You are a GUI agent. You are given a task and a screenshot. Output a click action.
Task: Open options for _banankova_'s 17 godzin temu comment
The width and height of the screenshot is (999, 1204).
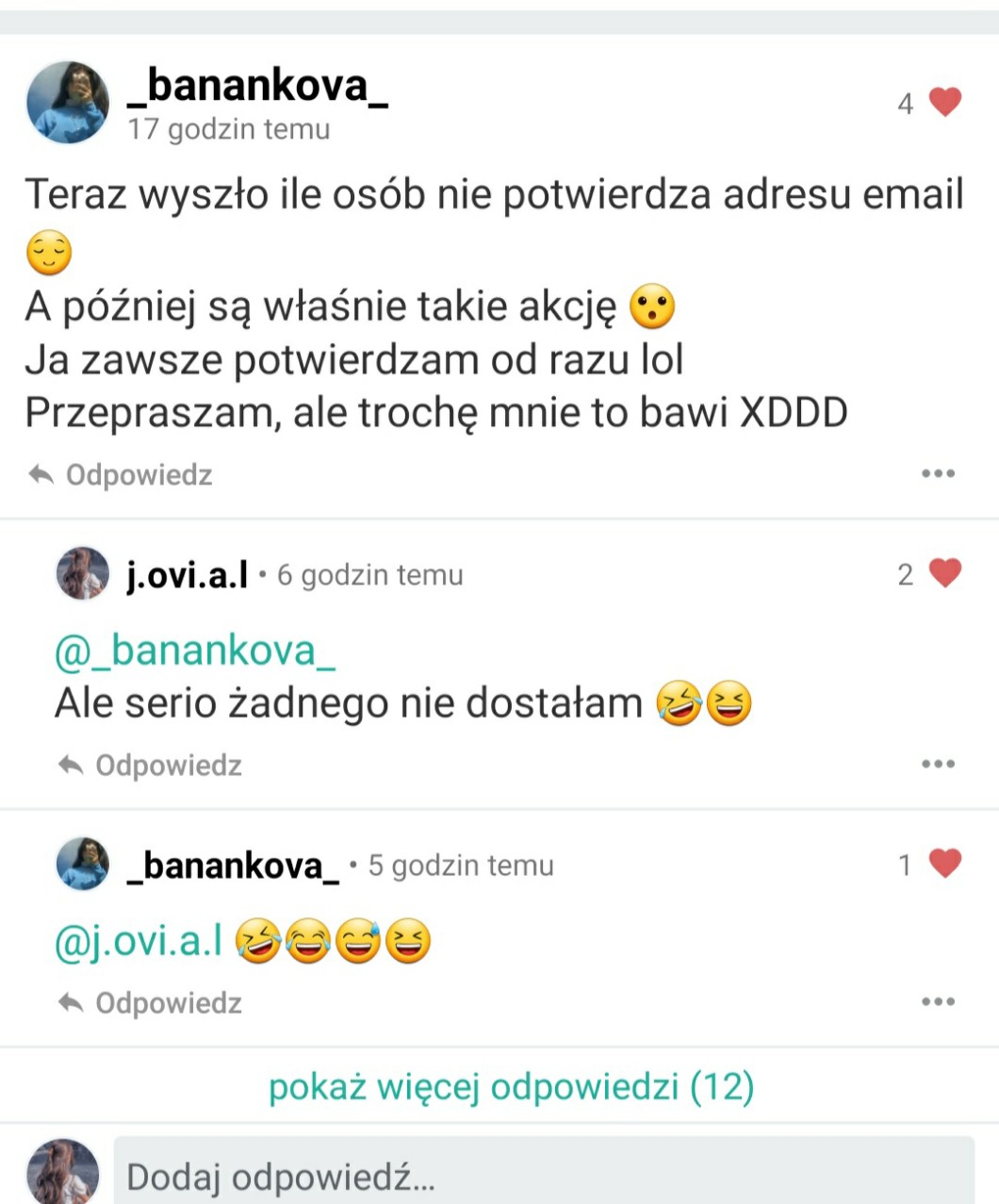[938, 473]
